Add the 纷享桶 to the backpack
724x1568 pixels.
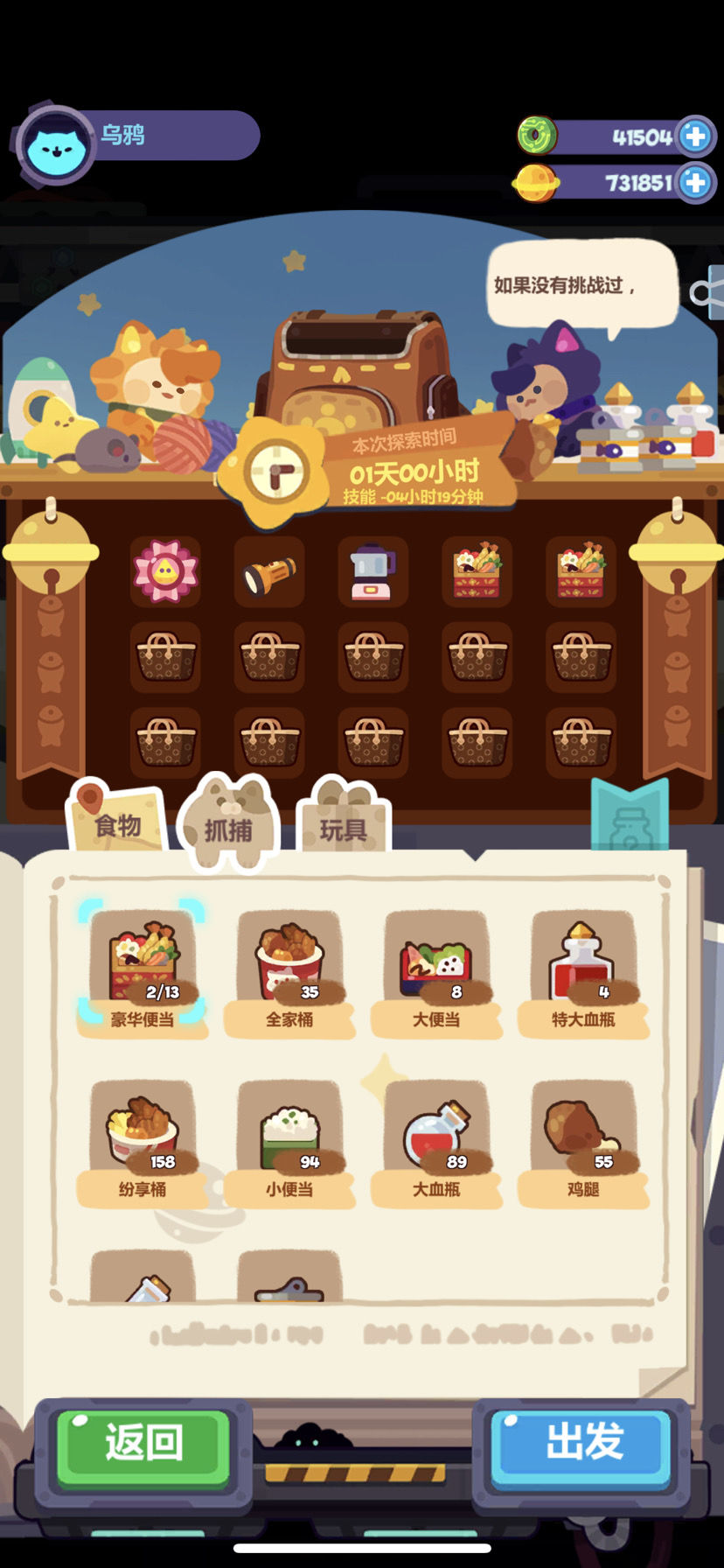(x=143, y=1135)
